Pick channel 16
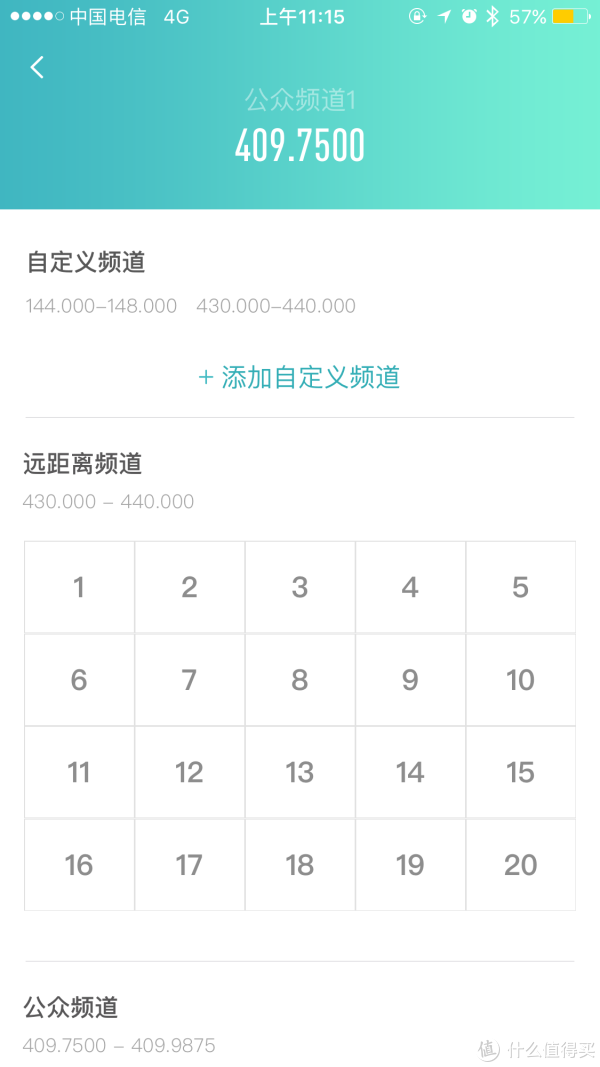Screen dimensions: 600x1067 coord(80,865)
